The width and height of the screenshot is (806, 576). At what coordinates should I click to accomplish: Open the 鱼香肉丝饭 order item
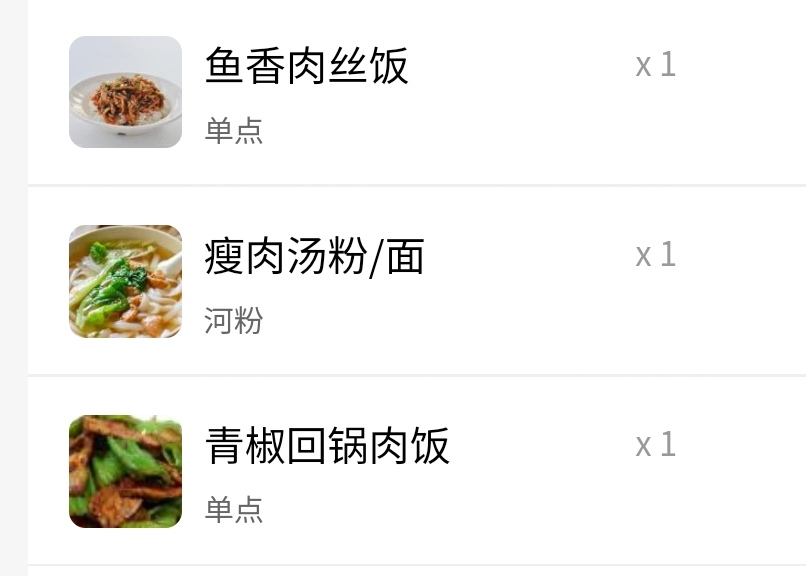coord(306,68)
